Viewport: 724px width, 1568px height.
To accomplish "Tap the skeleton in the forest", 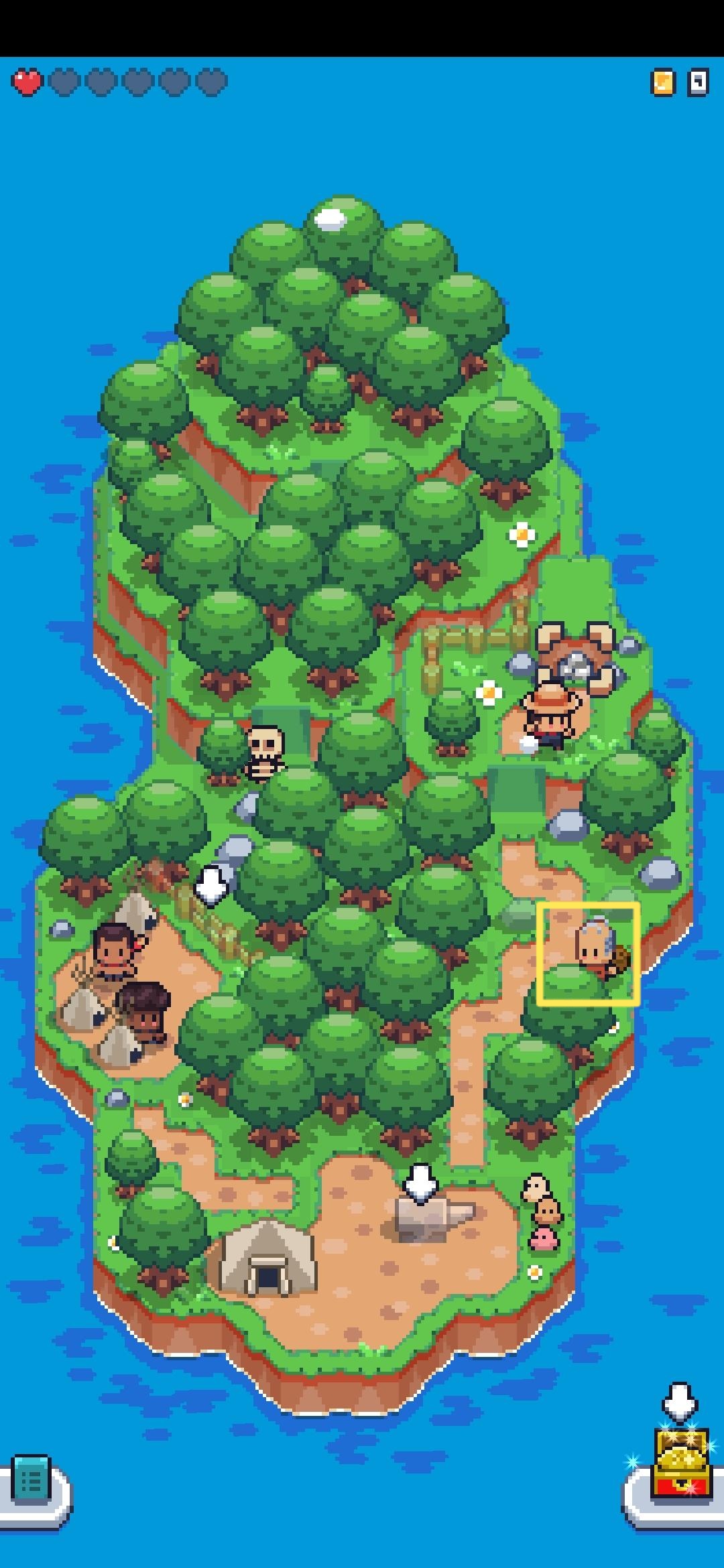I will point(265,752).
